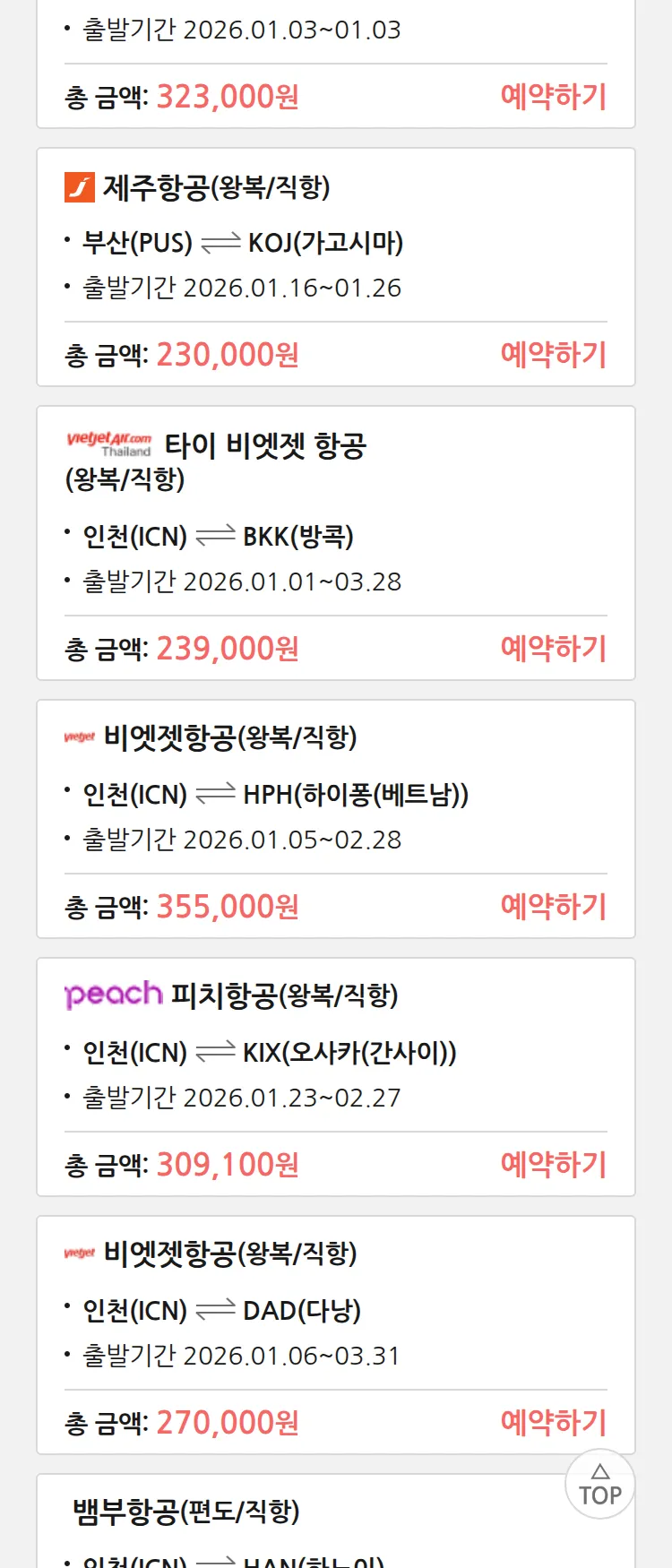Image resolution: width=672 pixels, height=1568 pixels.
Task: Jump to top with the TOP button
Action: click(599, 1485)
